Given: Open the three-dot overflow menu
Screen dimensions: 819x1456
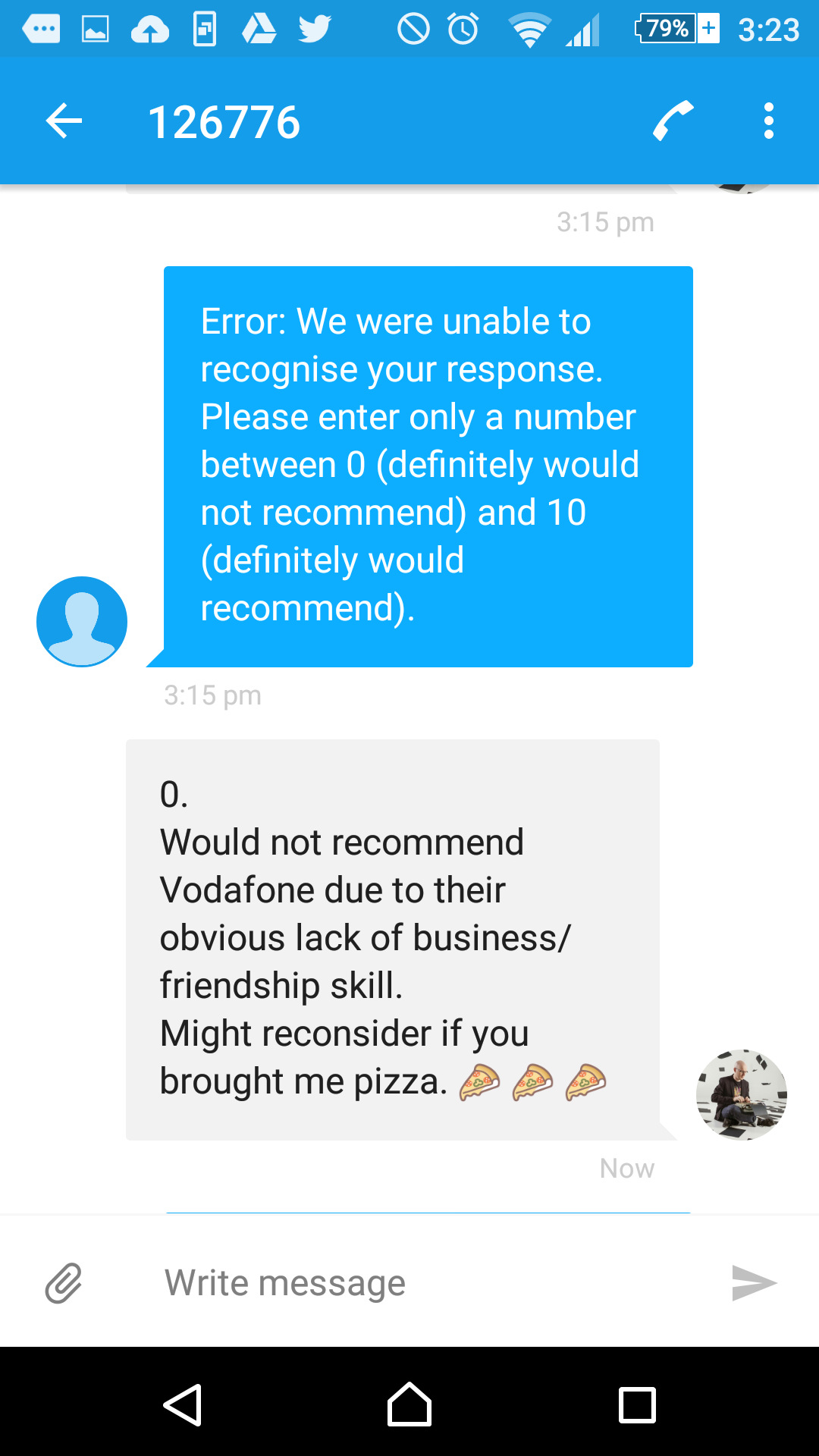Looking at the screenshot, I should click(x=768, y=121).
